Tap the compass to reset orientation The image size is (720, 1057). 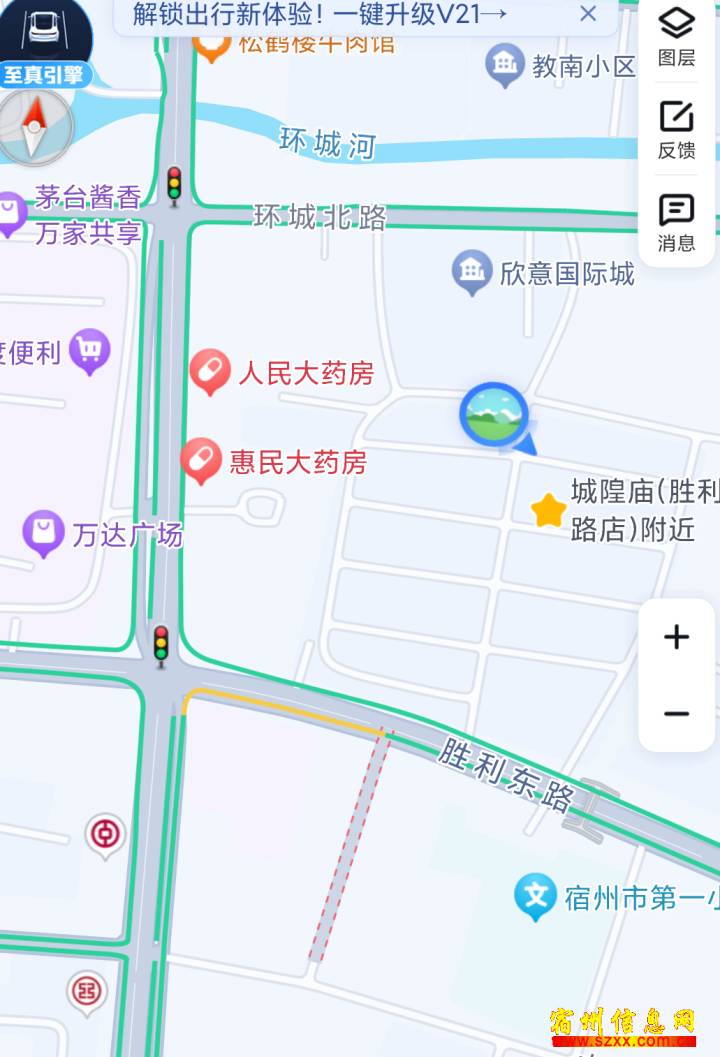pyautogui.click(x=35, y=127)
